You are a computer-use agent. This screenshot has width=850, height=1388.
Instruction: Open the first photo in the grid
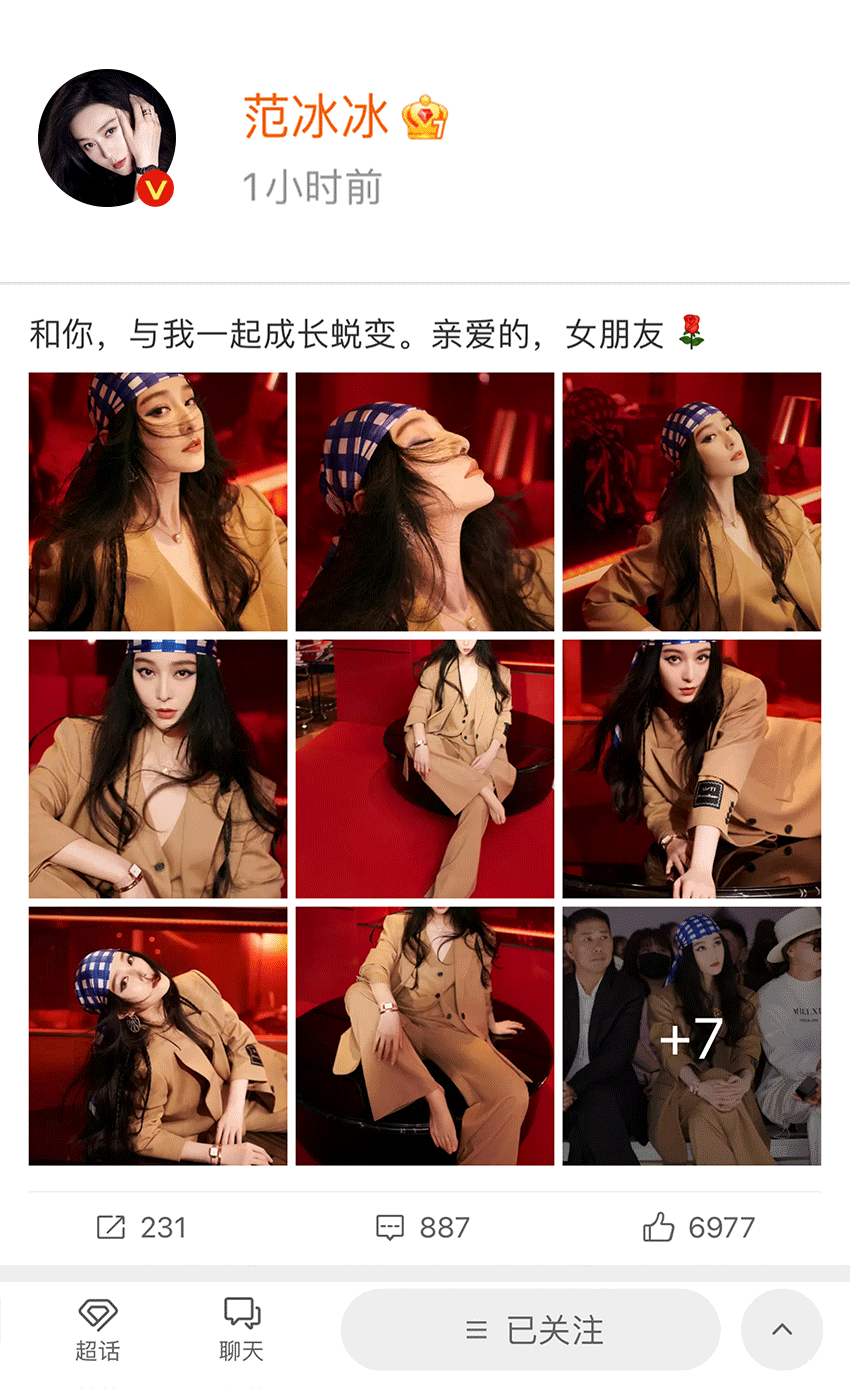click(x=158, y=501)
